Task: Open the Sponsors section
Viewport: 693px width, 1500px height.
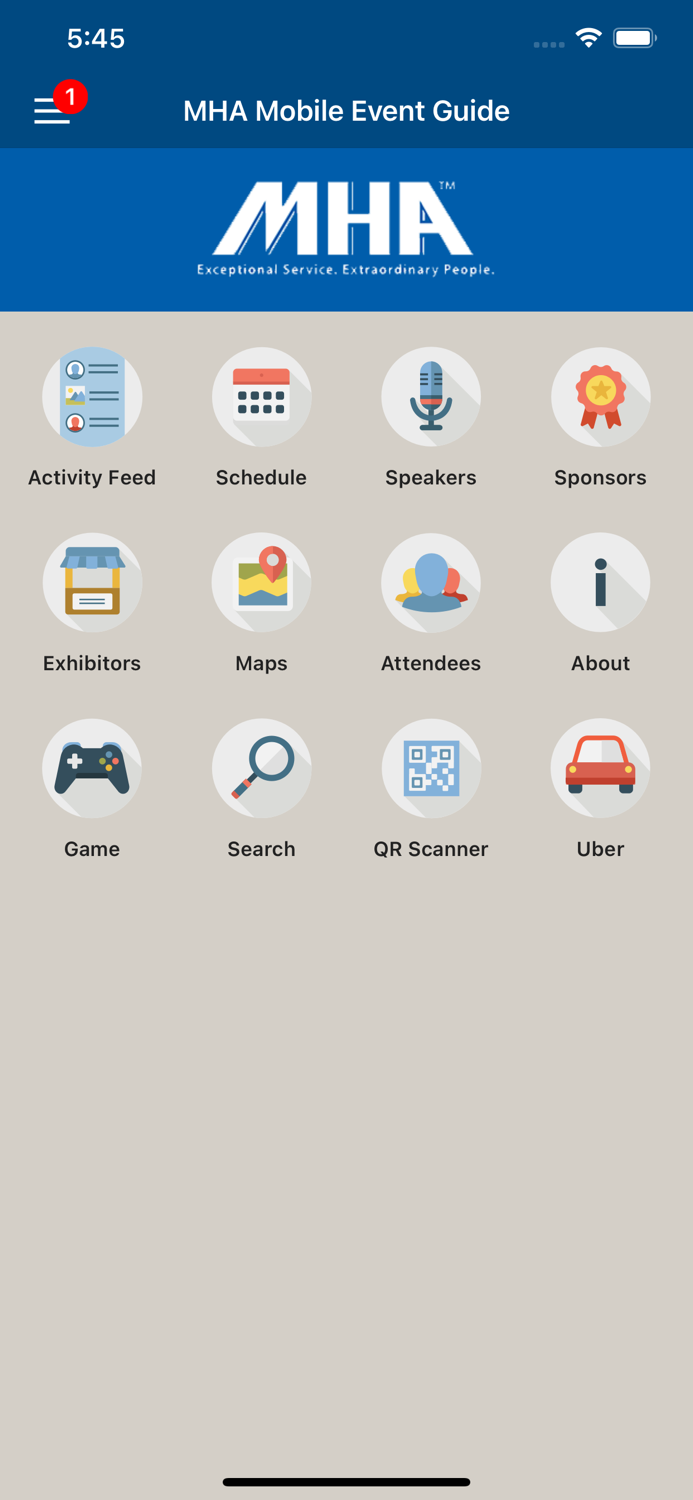Action: [600, 398]
